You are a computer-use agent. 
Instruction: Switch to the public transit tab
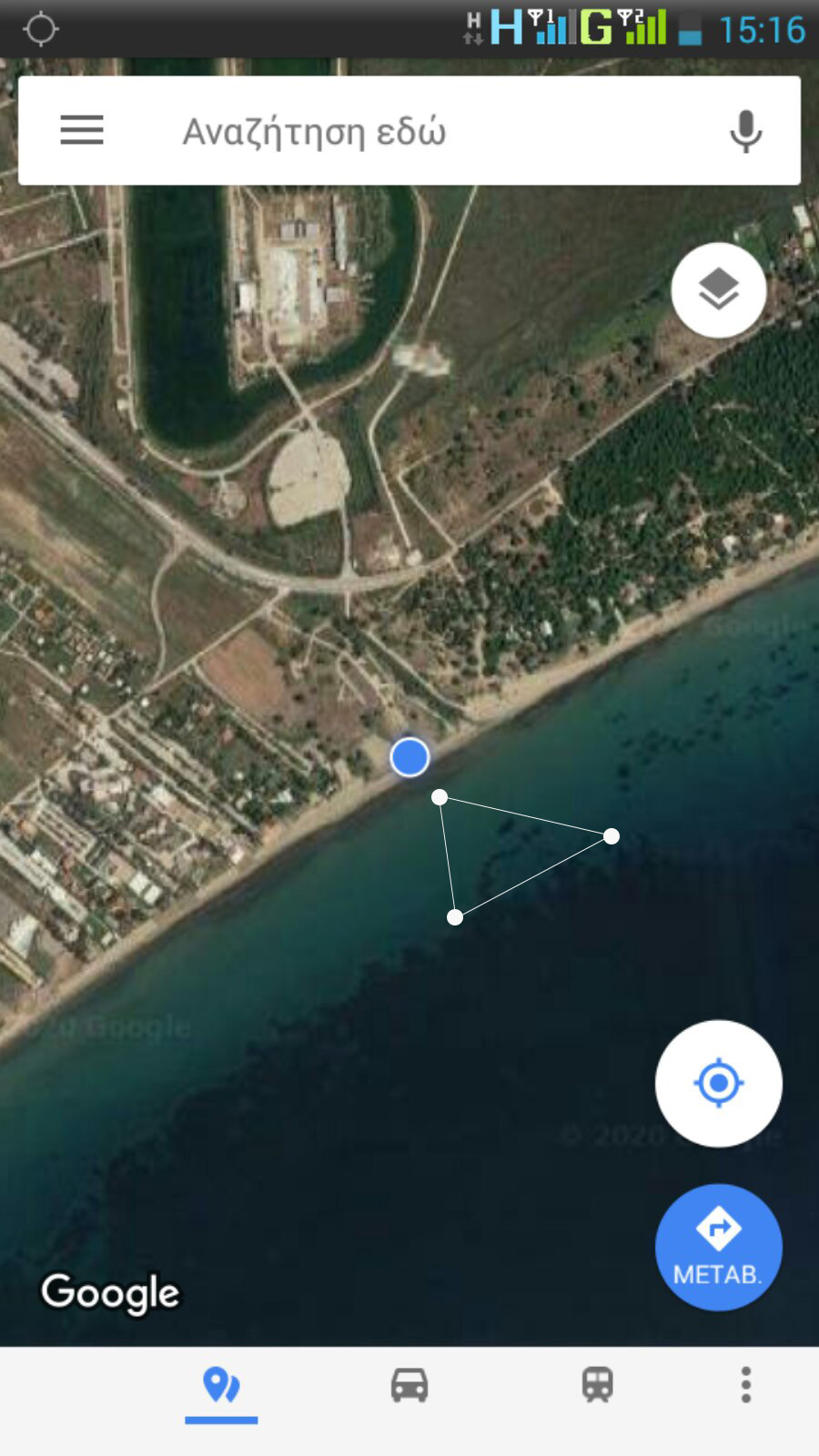point(597,1385)
